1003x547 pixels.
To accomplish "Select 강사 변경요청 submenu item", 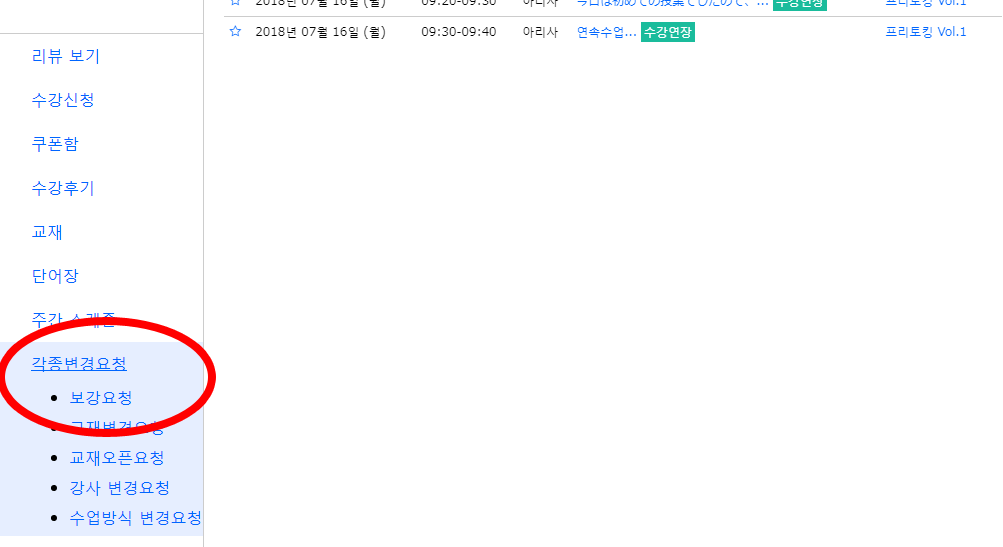I will pos(119,488).
